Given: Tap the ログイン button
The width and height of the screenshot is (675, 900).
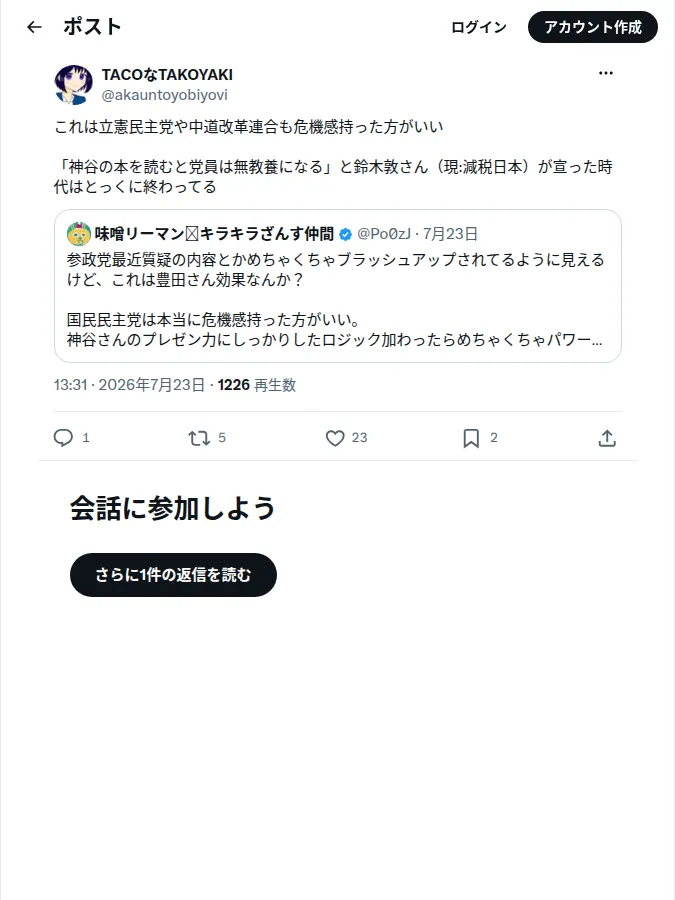Looking at the screenshot, I should (479, 27).
